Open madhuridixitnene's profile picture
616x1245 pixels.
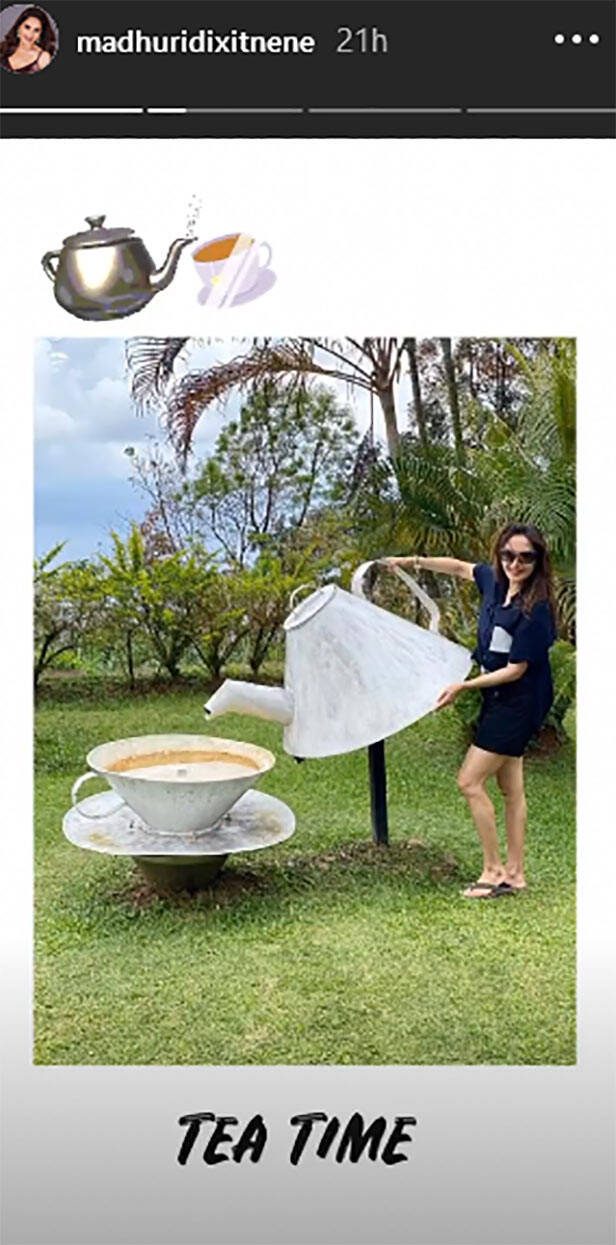(28, 38)
